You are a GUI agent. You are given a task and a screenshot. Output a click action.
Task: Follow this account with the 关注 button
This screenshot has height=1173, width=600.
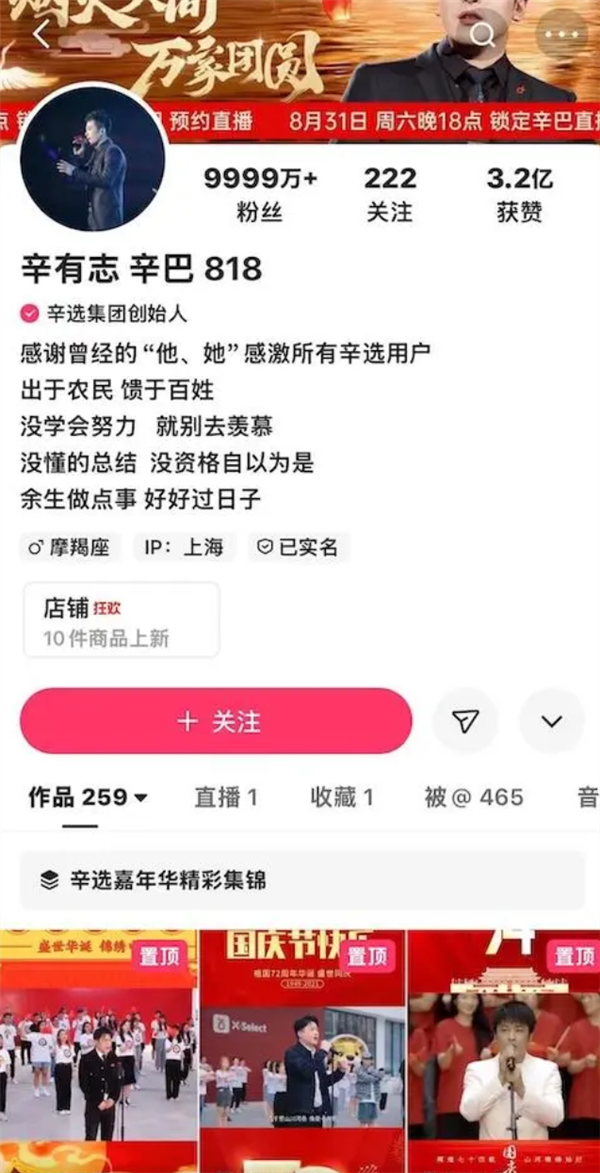pyautogui.click(x=216, y=721)
